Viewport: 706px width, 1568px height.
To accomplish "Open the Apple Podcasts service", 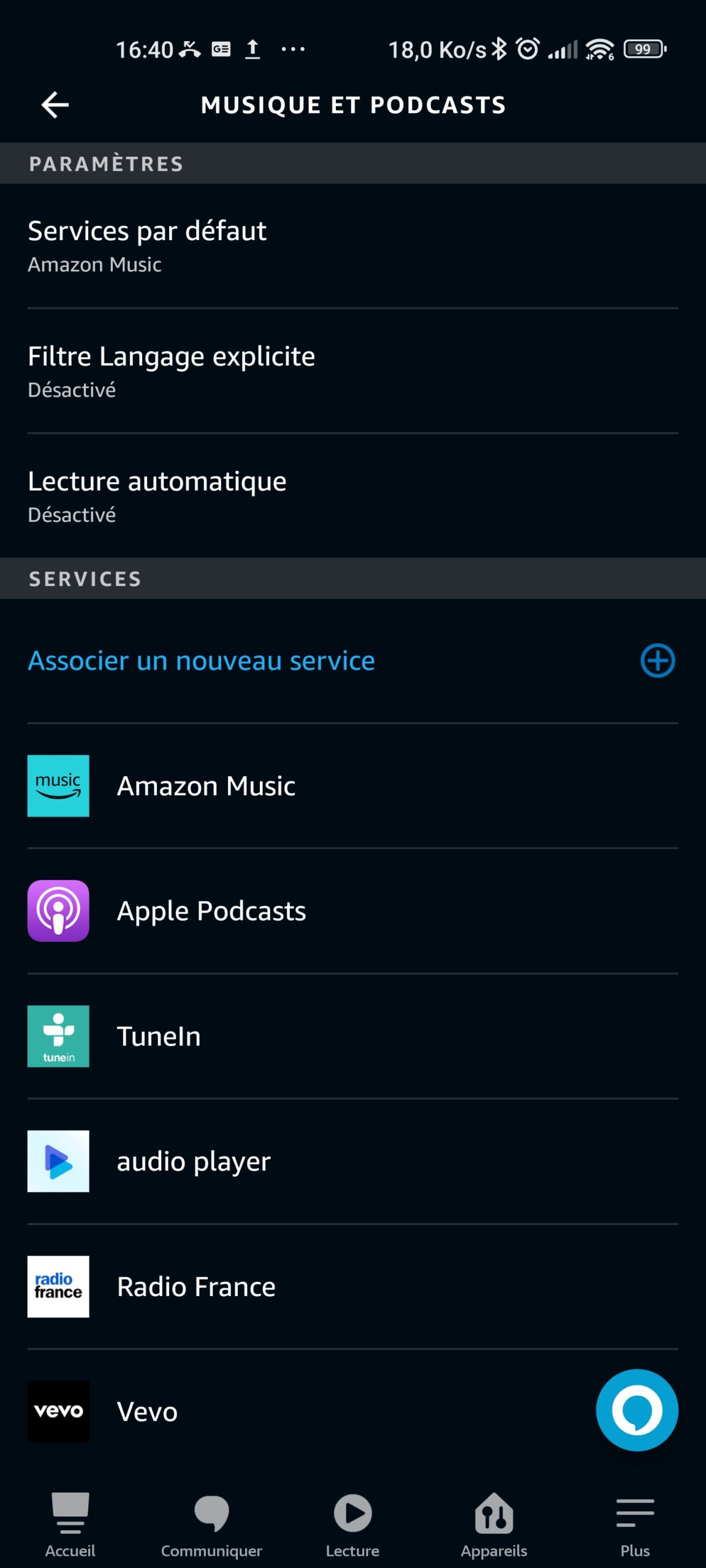I will tap(353, 911).
